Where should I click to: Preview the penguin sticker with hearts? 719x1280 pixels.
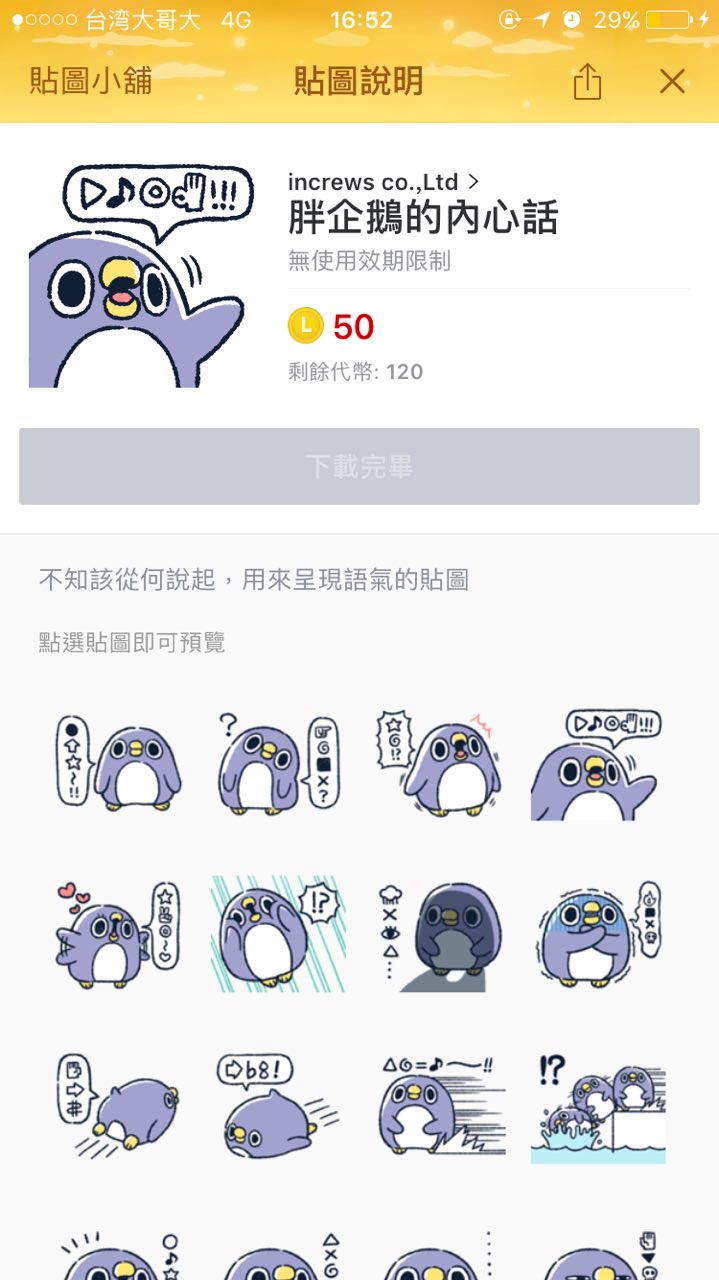[x=118, y=935]
